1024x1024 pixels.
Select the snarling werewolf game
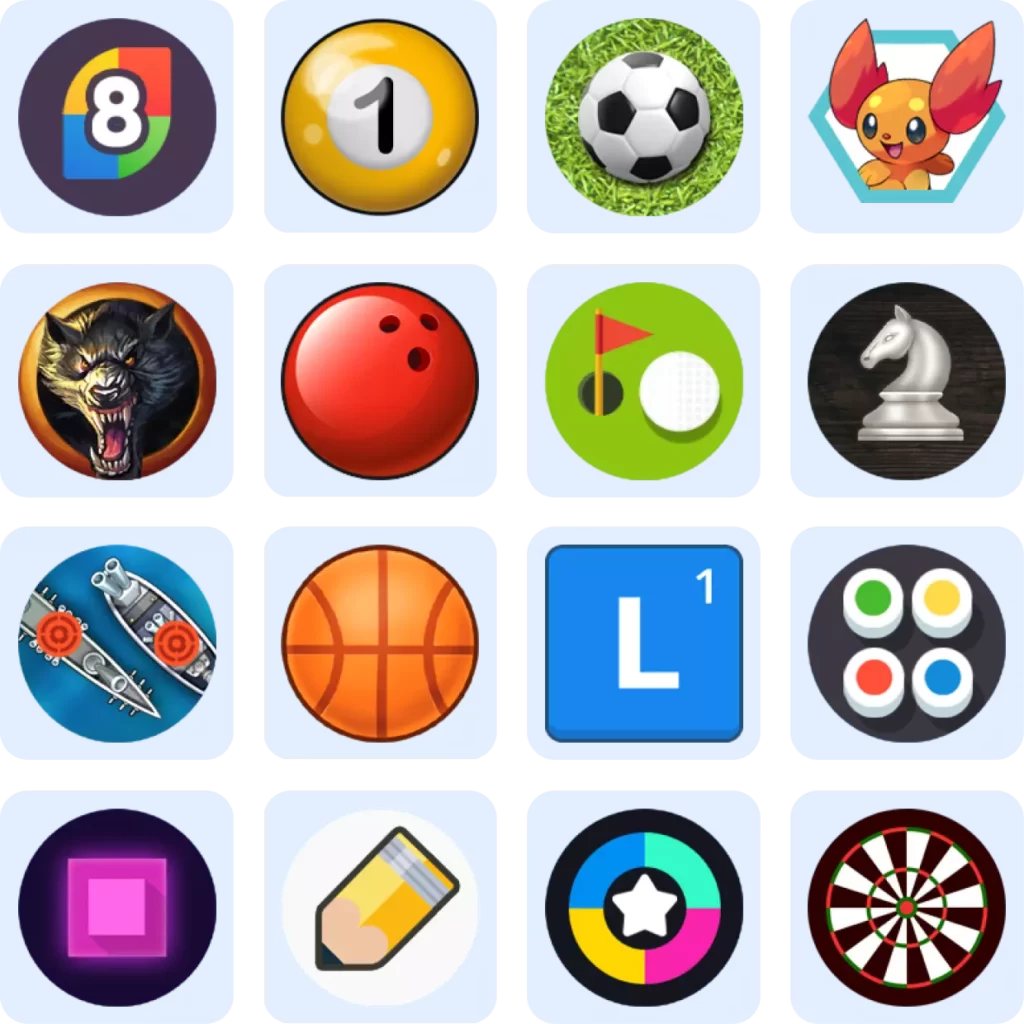point(117,380)
